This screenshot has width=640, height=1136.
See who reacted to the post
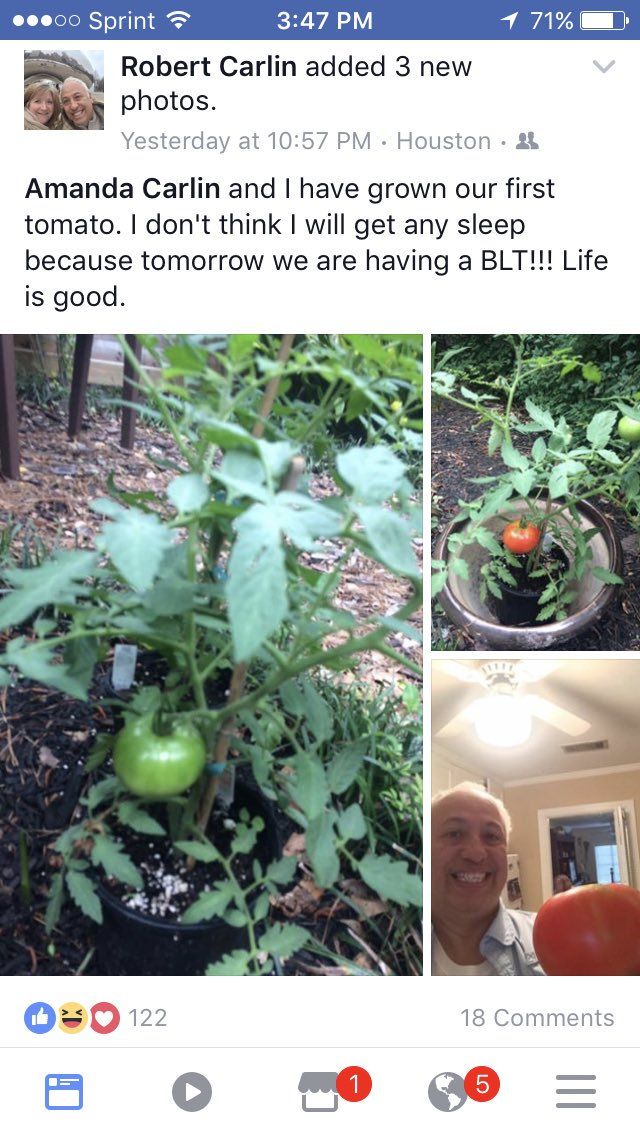[96, 1018]
